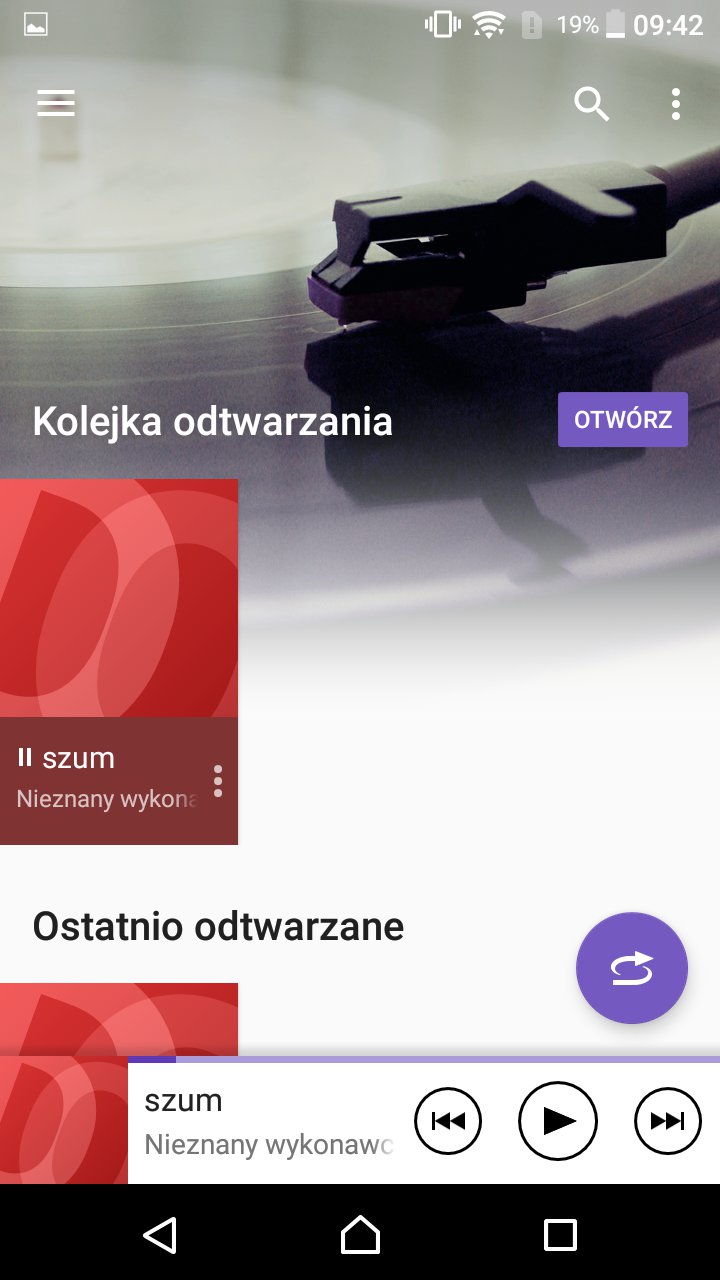Tap the purple shuffle floating button
The width and height of the screenshot is (720, 1280).
pyautogui.click(x=632, y=968)
